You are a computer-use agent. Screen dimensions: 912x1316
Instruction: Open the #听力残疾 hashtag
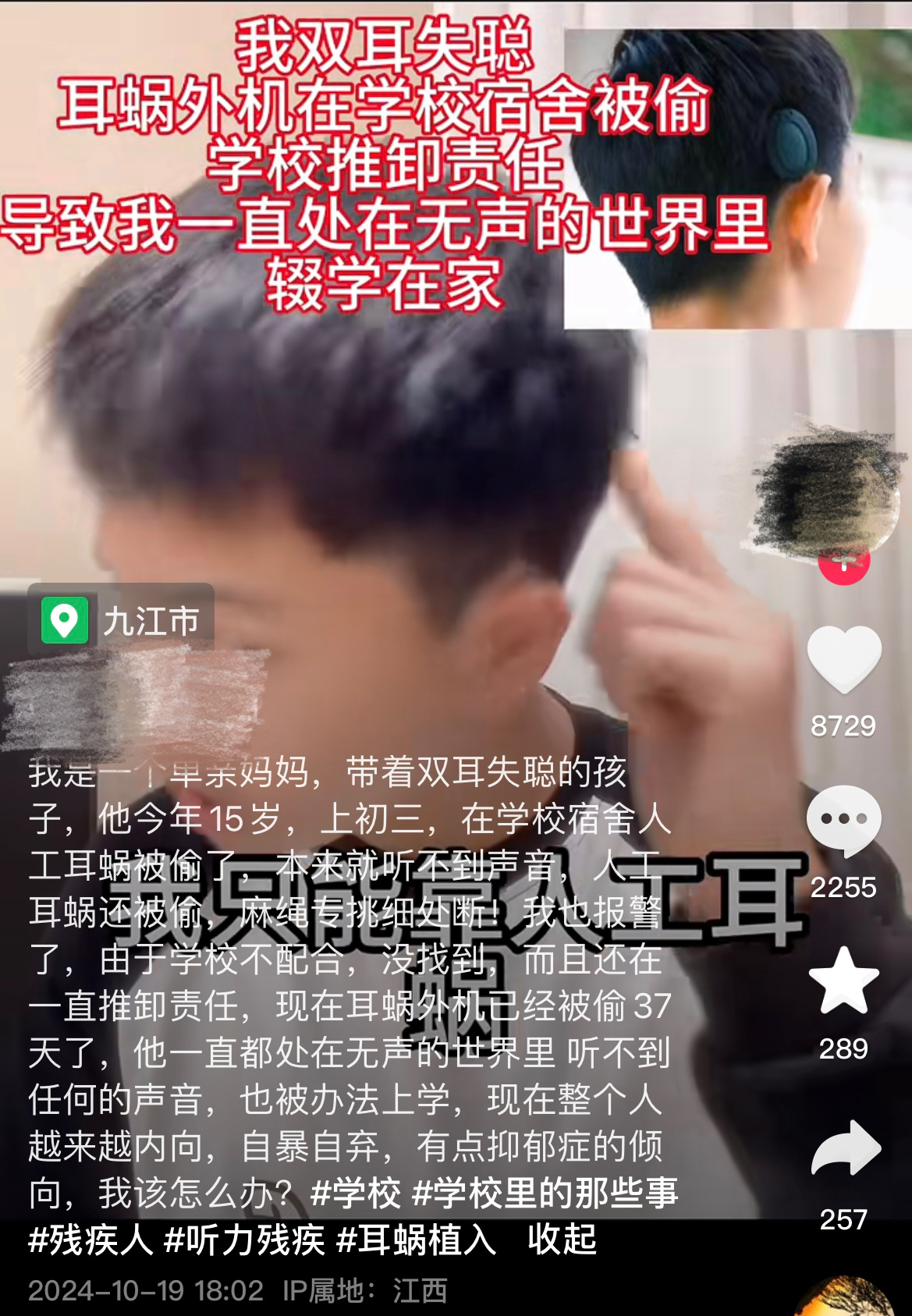(244, 1240)
